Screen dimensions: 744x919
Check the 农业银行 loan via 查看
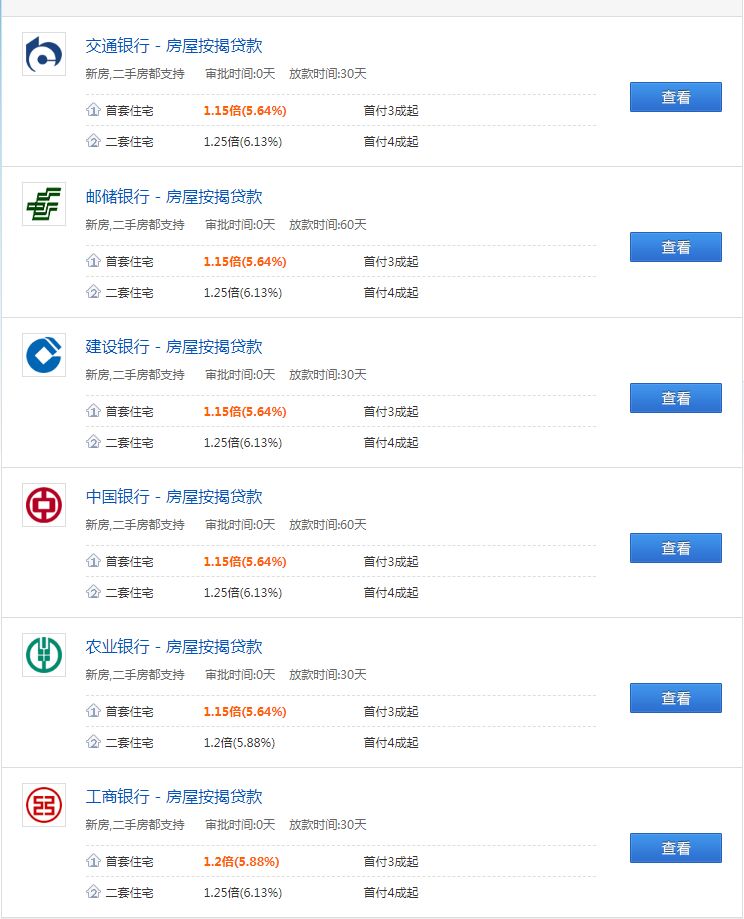[x=675, y=697]
